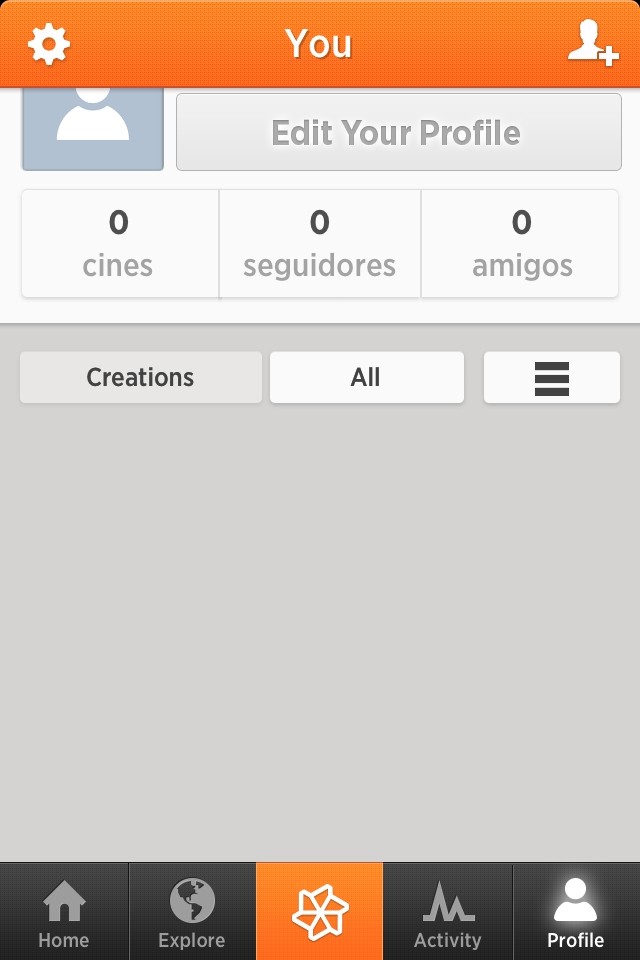640x960 pixels.
Task: Go to the Home tab
Action: coord(64,912)
